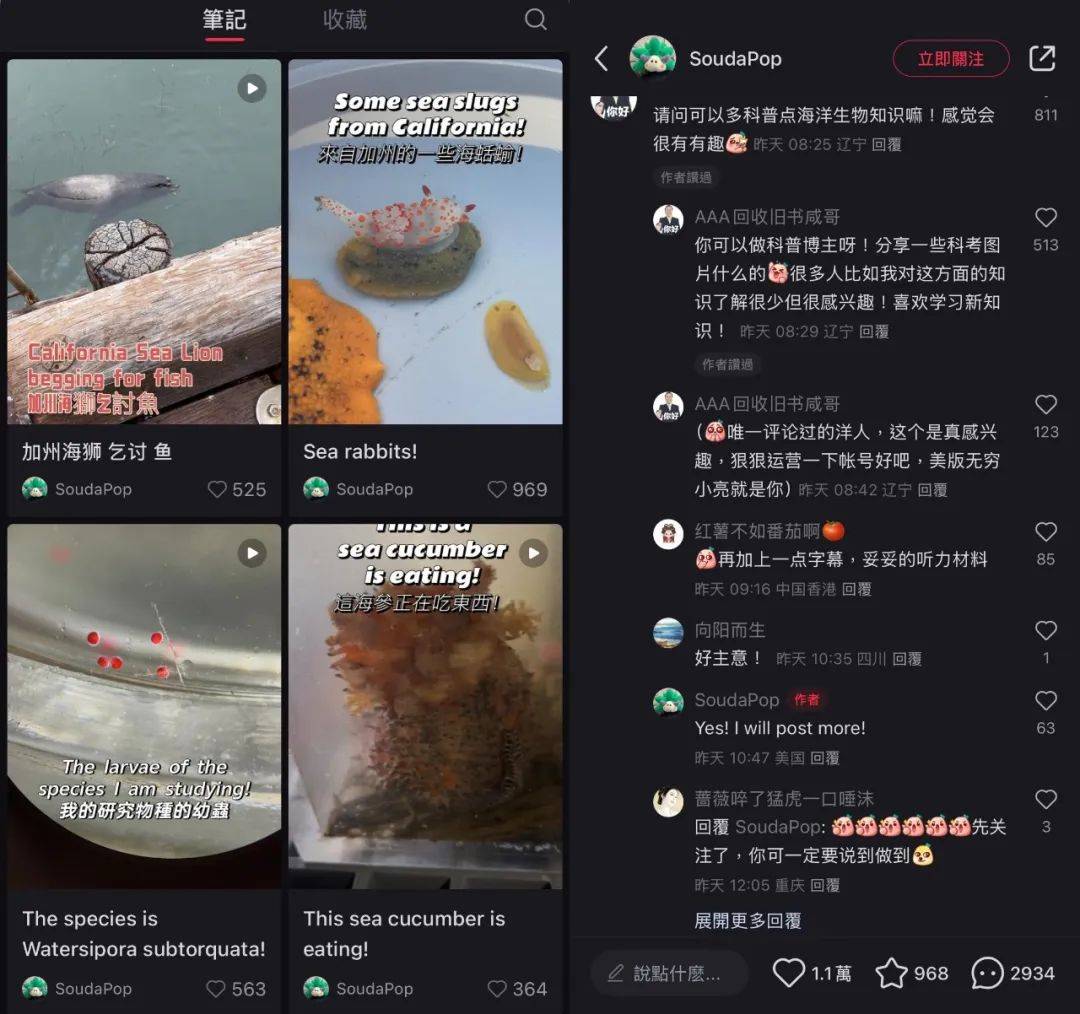This screenshot has width=1080, height=1014.
Task: Like the post with 1.1萬 likes
Action: coord(789,973)
